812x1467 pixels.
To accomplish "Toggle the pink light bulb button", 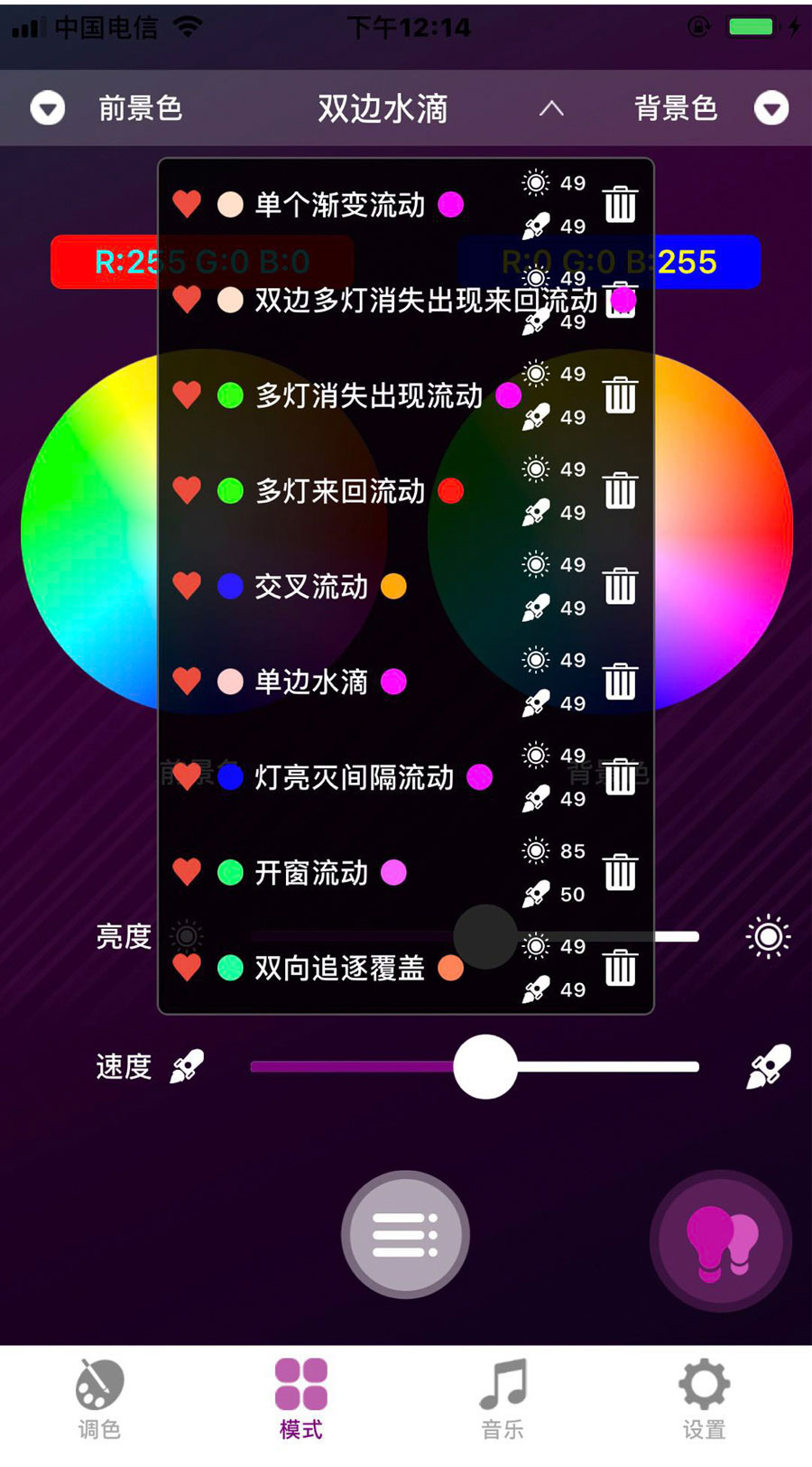I will click(x=721, y=1241).
